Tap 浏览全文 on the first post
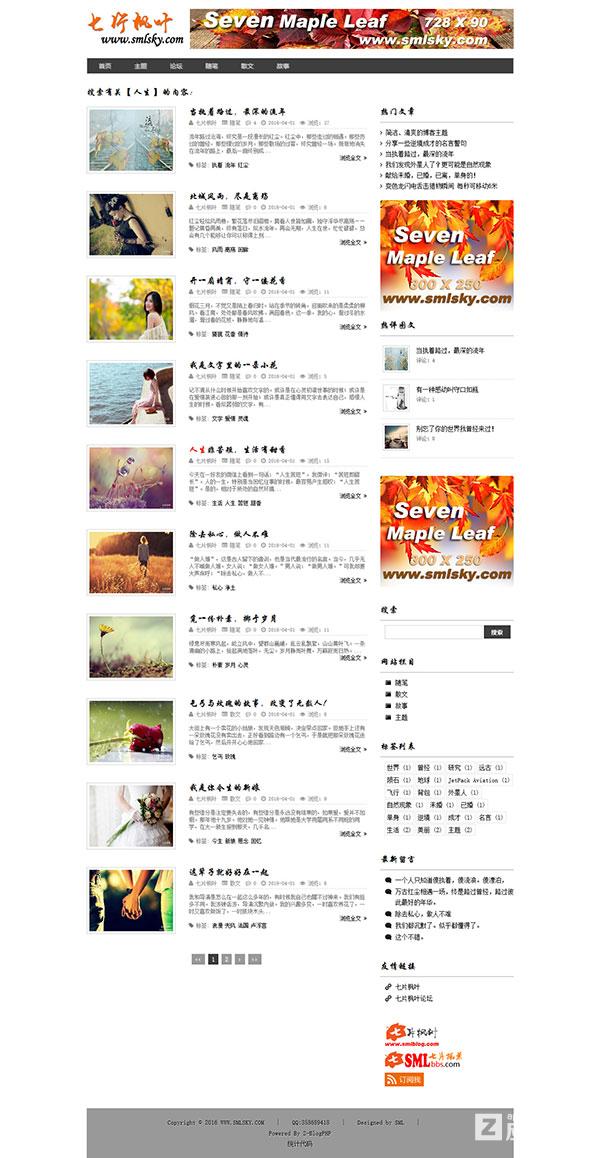The height and width of the screenshot is (1158, 600). [352, 157]
